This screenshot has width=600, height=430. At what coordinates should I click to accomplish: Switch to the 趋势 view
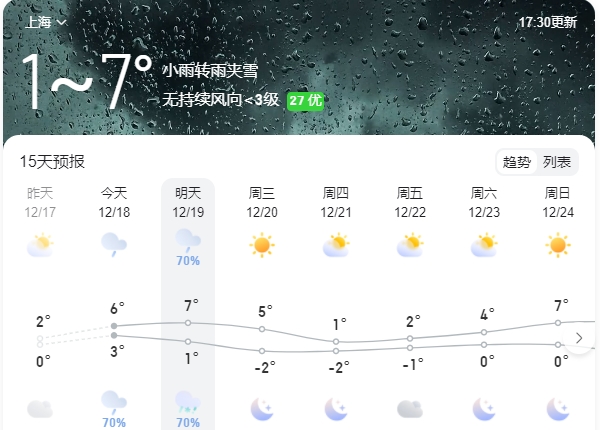click(x=517, y=162)
